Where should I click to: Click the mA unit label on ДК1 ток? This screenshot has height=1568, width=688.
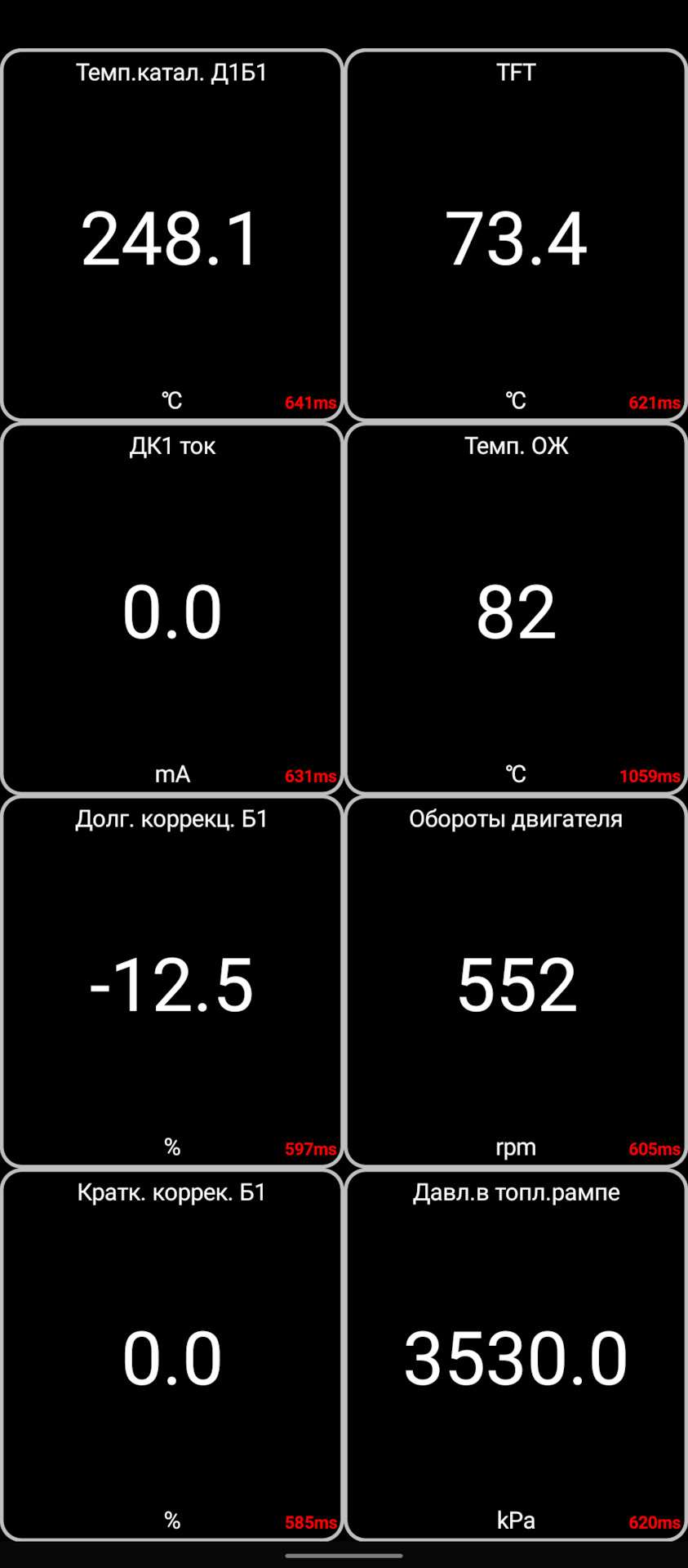tap(171, 774)
